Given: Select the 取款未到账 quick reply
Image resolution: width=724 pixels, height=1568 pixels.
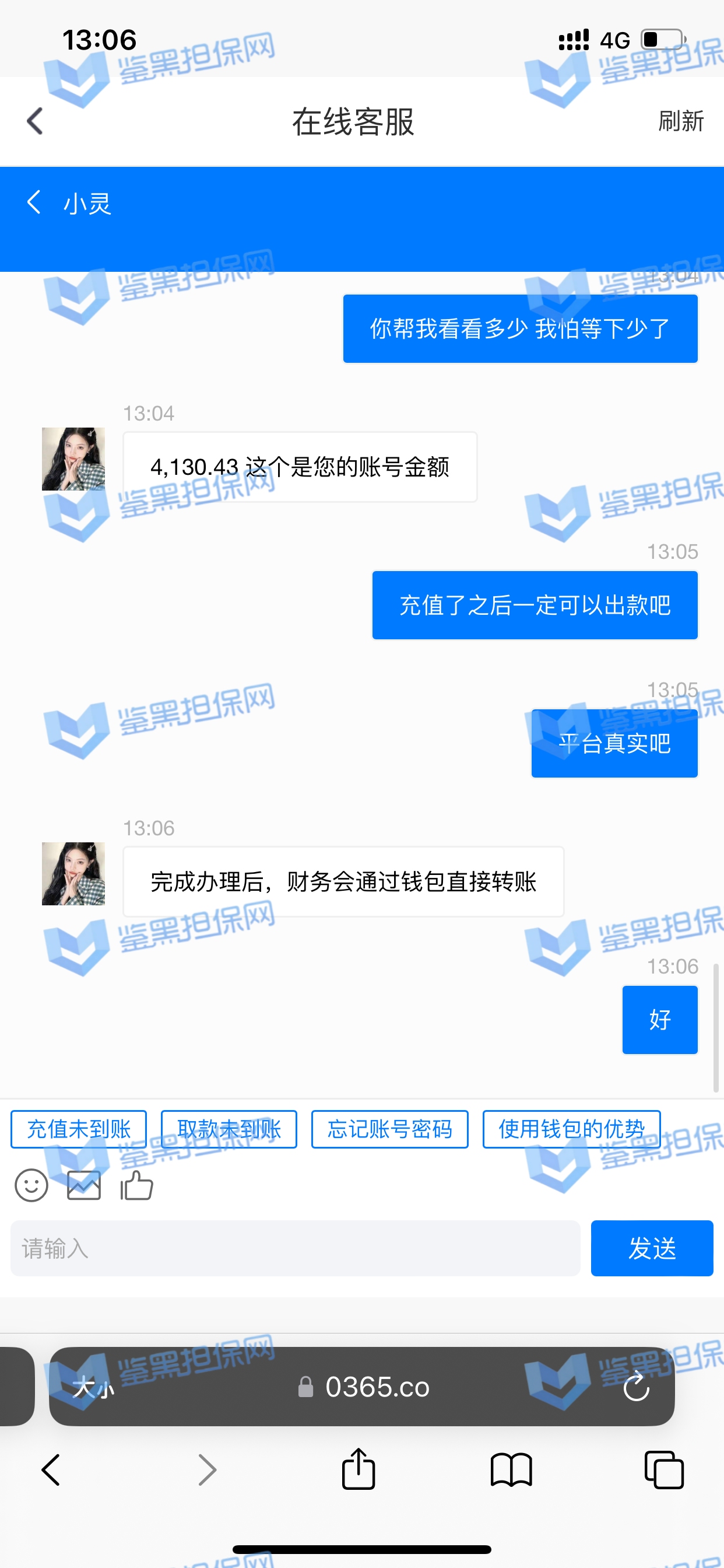Looking at the screenshot, I should coord(229,1129).
